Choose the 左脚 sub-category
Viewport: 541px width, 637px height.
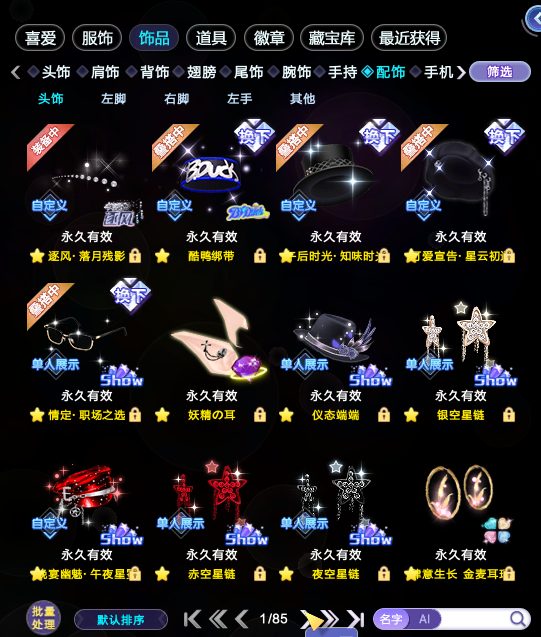tap(113, 99)
